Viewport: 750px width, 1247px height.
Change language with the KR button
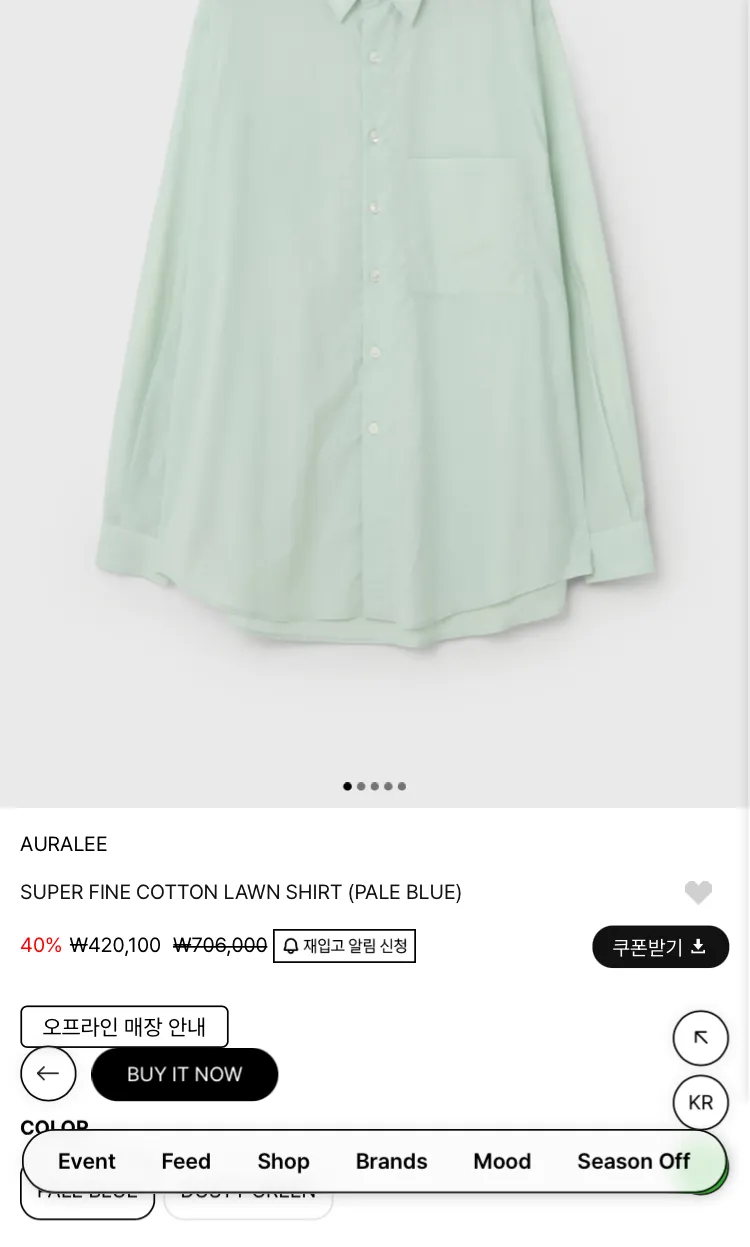[701, 1103]
